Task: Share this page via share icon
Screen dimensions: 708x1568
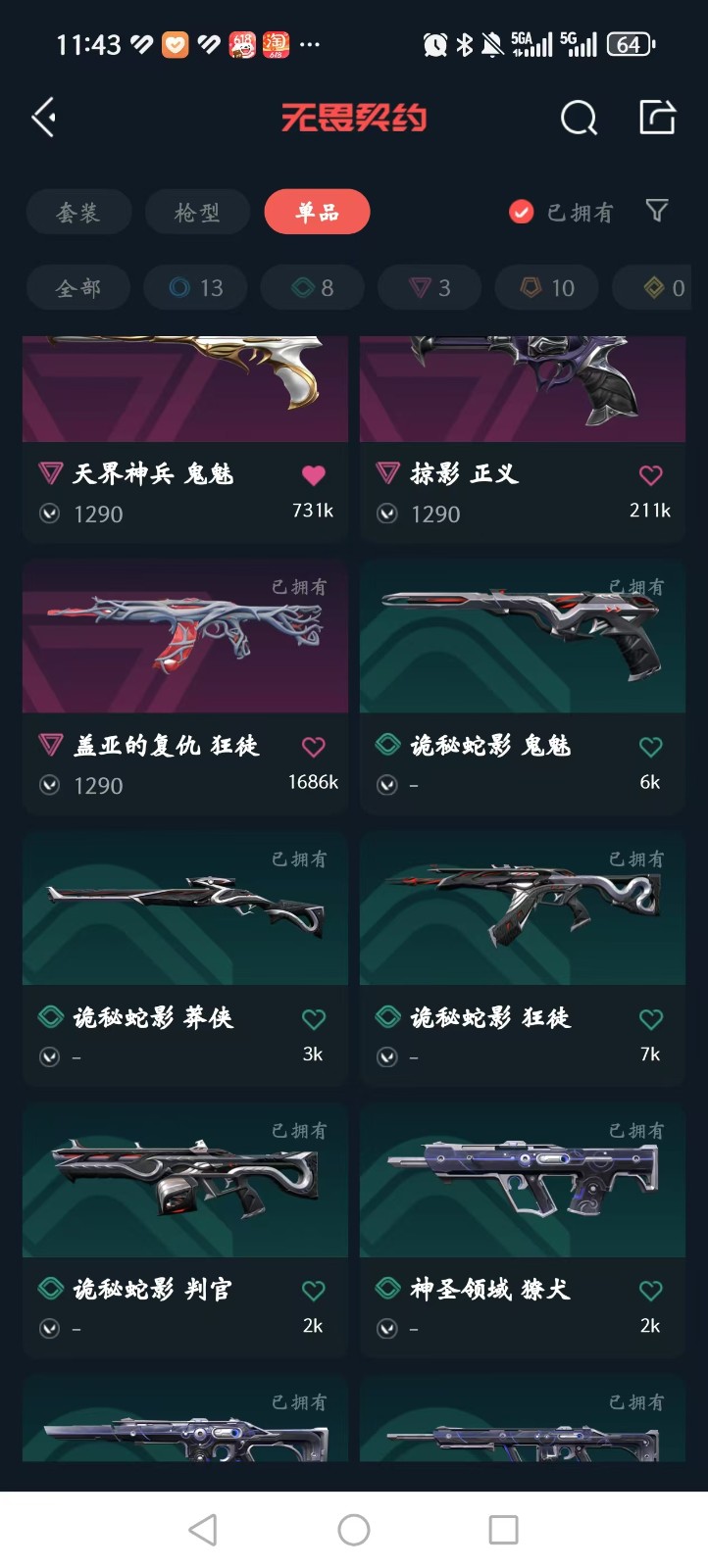Action: [657, 118]
